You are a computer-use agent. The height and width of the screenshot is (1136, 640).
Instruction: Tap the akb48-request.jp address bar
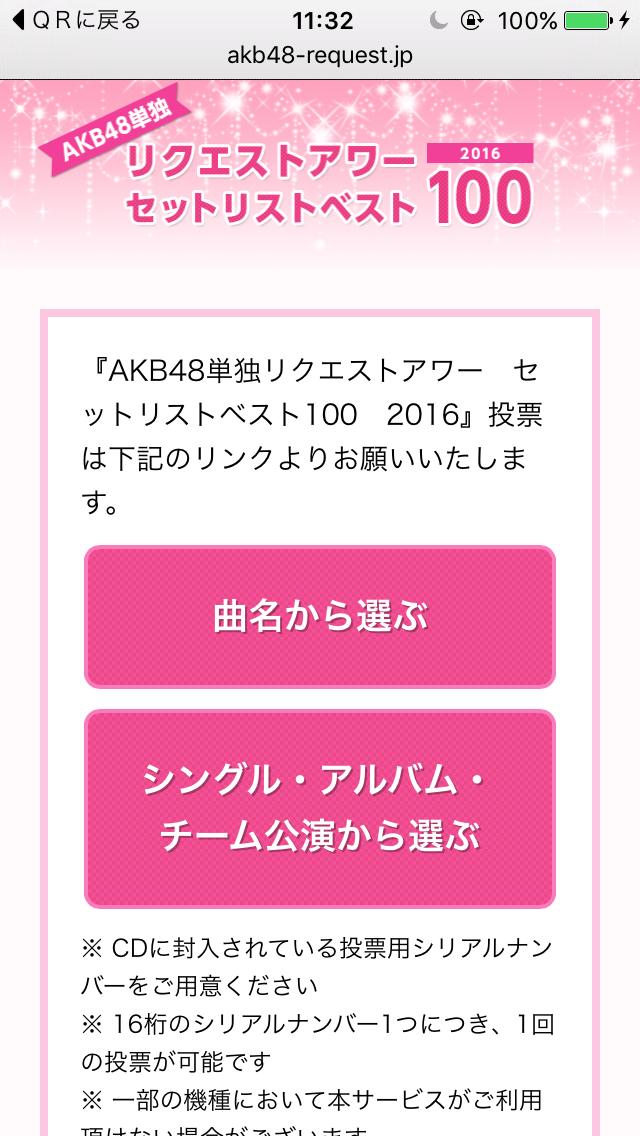coord(320,55)
